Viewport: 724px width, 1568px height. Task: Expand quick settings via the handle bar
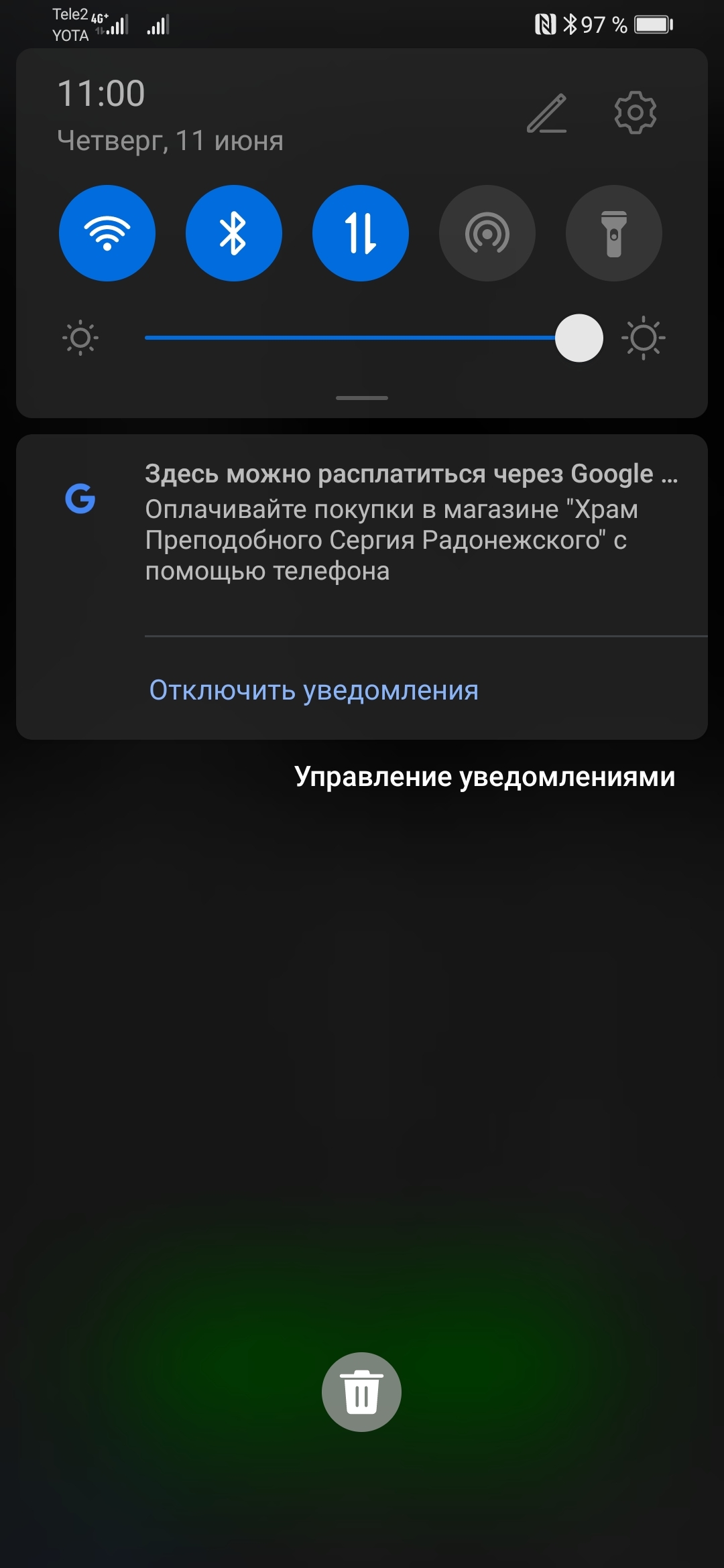(x=362, y=398)
